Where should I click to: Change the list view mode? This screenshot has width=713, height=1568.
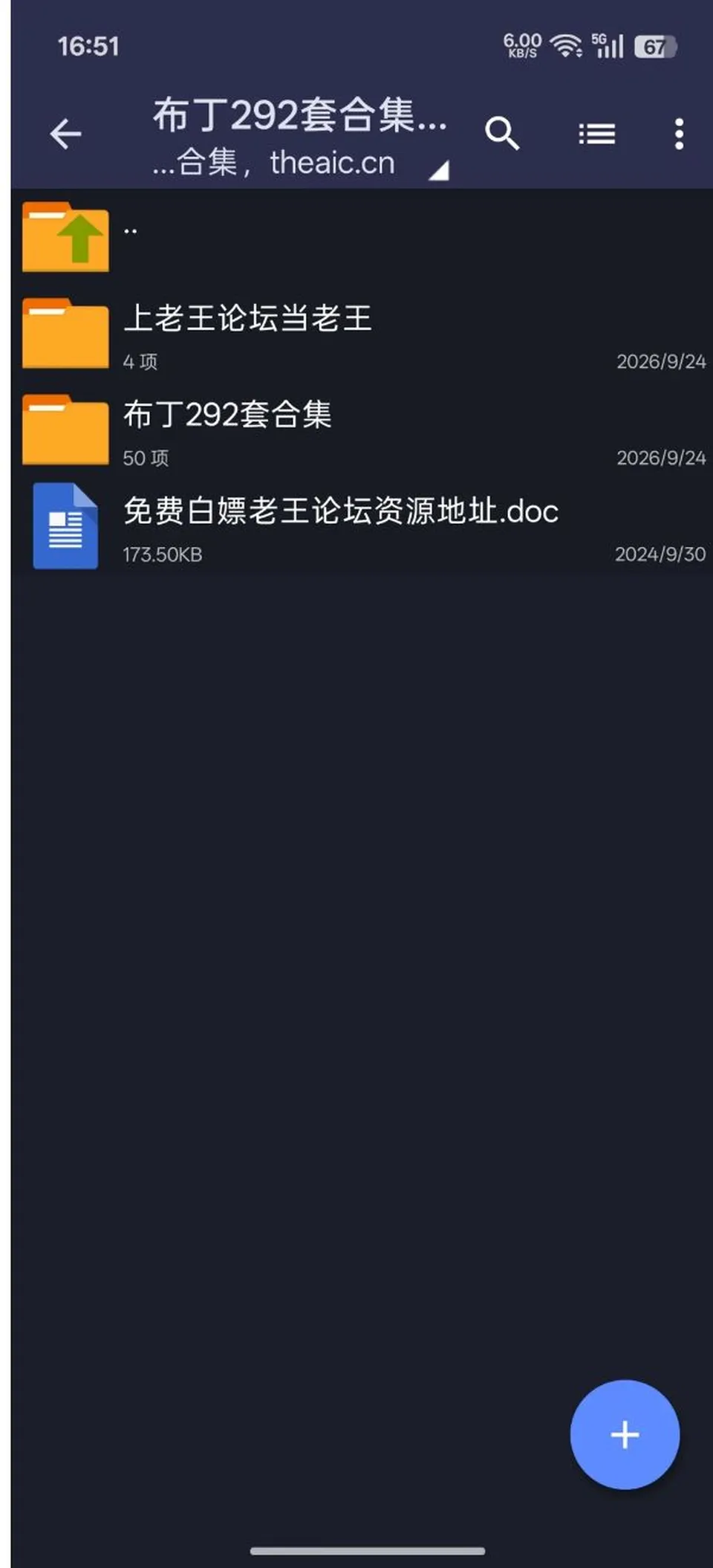pyautogui.click(x=597, y=135)
